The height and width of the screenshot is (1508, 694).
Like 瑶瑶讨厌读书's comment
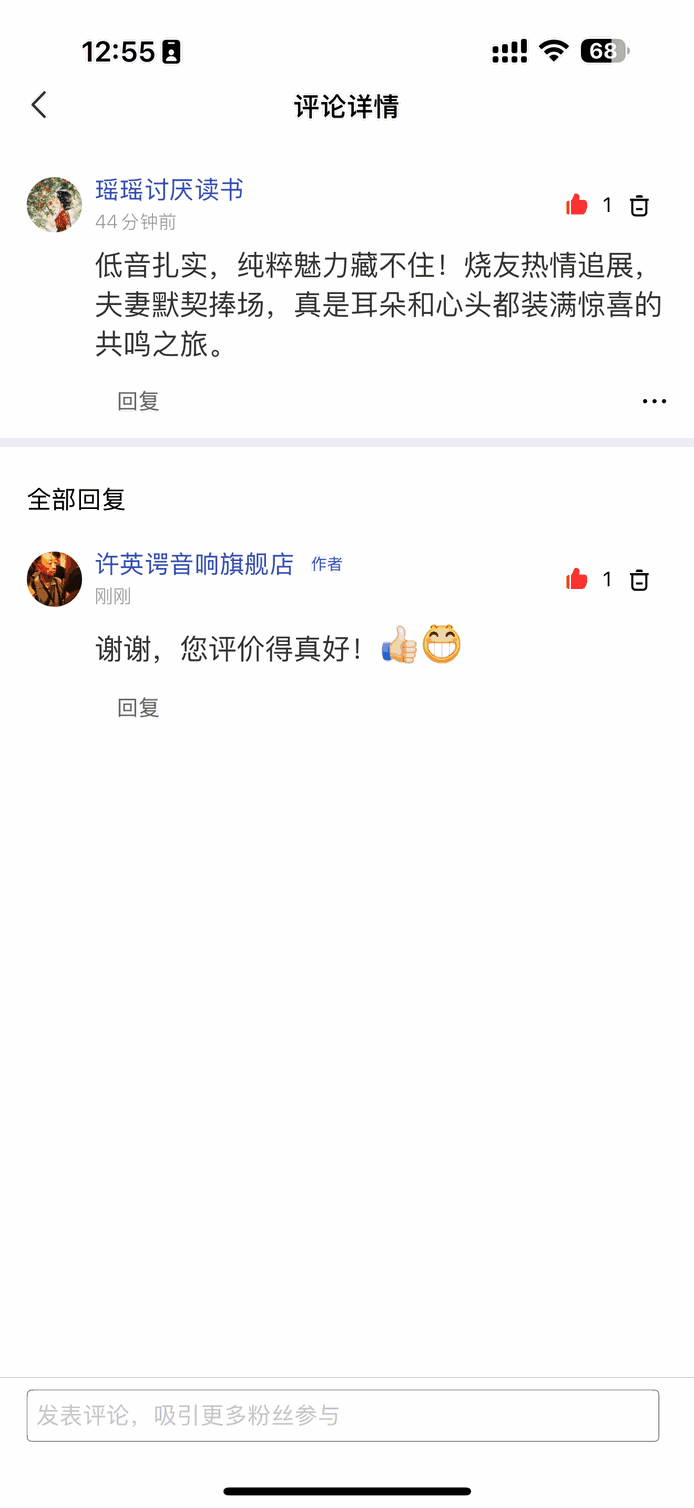click(577, 205)
